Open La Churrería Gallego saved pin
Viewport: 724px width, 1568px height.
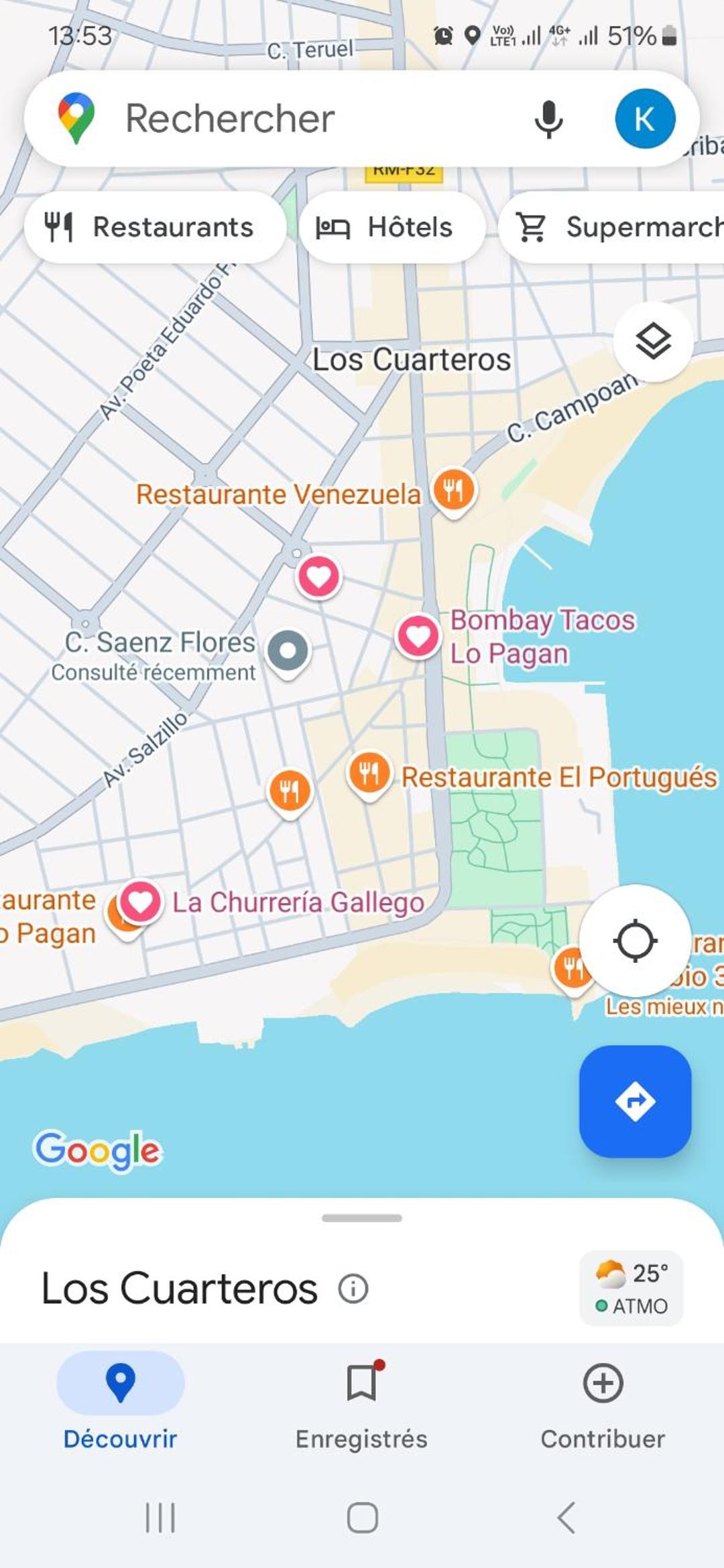coord(139,902)
